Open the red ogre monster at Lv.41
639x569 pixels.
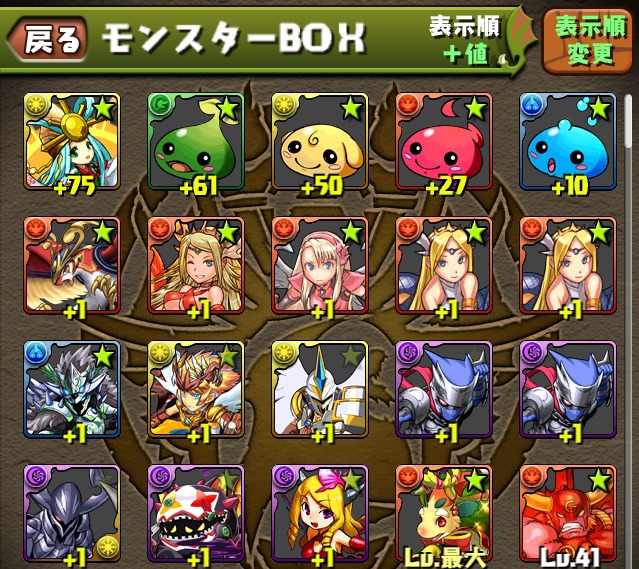point(568,515)
